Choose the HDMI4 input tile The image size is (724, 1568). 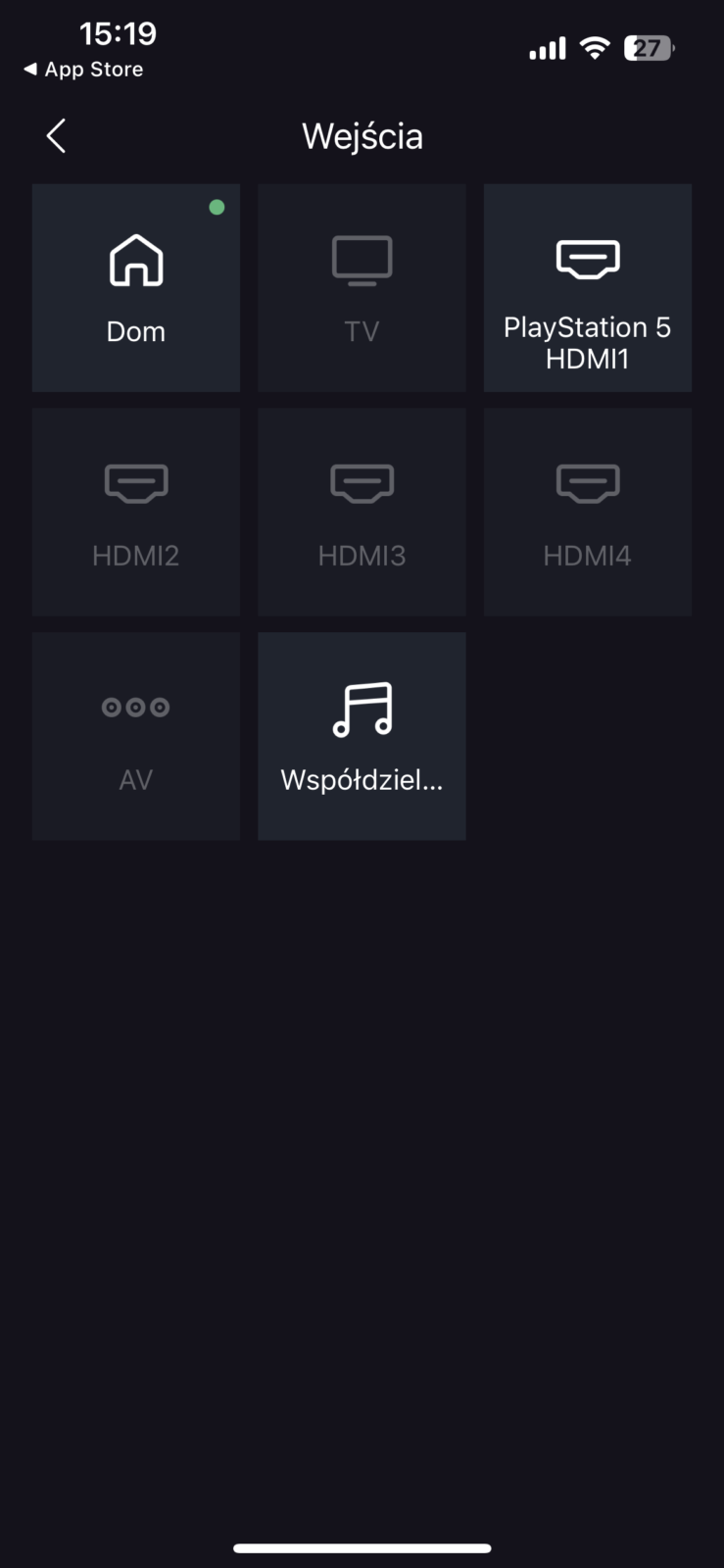click(x=588, y=513)
